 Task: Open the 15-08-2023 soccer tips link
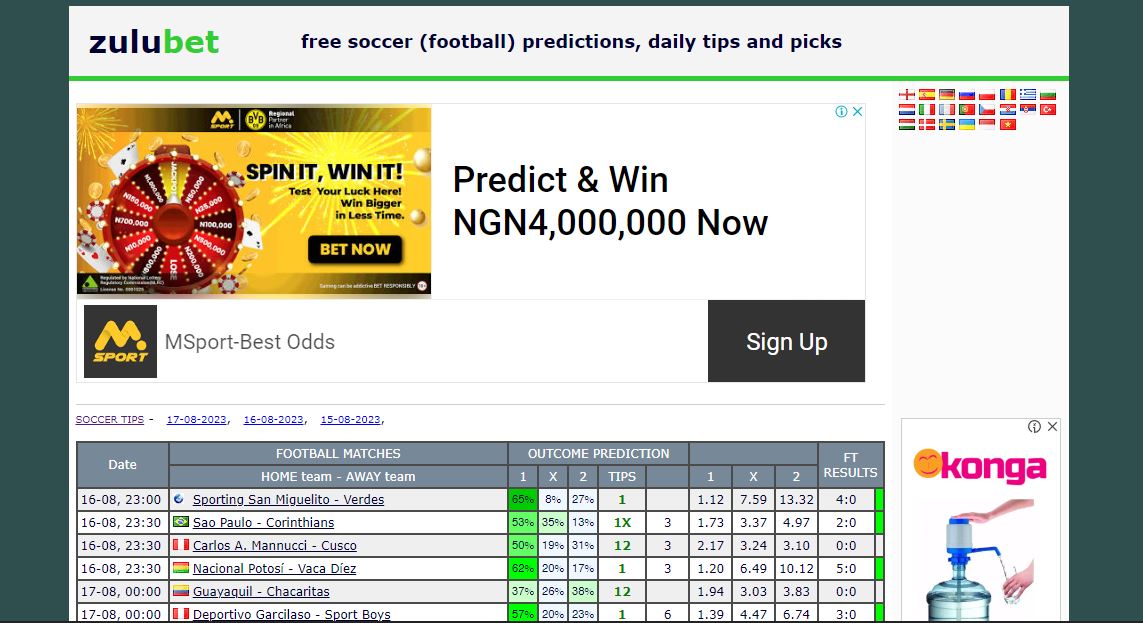click(x=350, y=420)
